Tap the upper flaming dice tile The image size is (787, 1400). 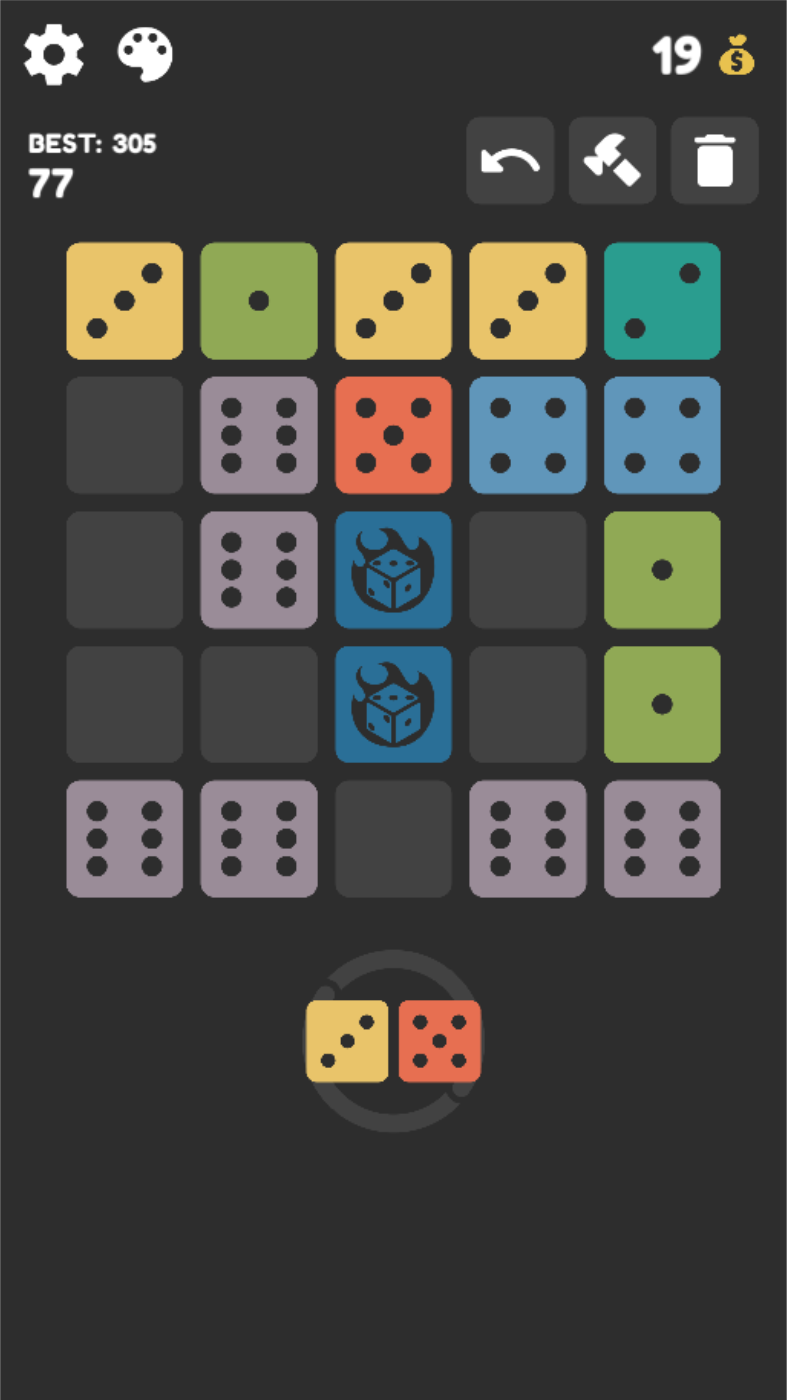tap(393, 570)
